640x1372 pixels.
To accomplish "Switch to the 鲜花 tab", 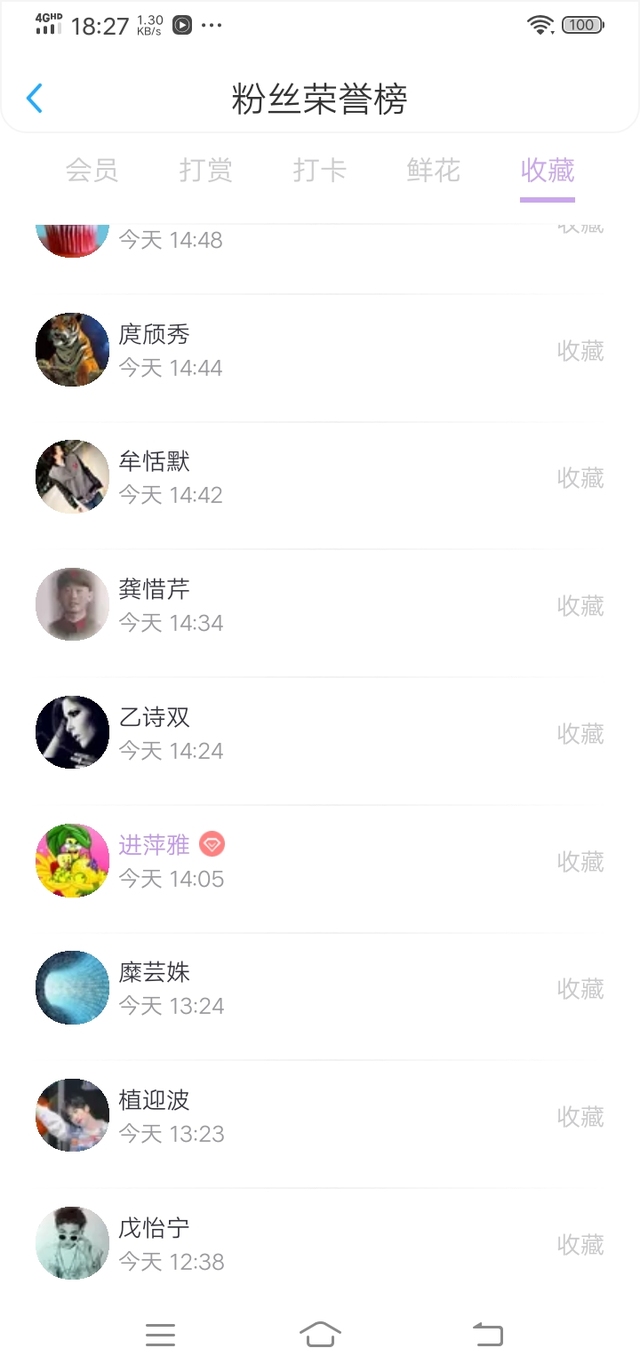I will click(434, 170).
